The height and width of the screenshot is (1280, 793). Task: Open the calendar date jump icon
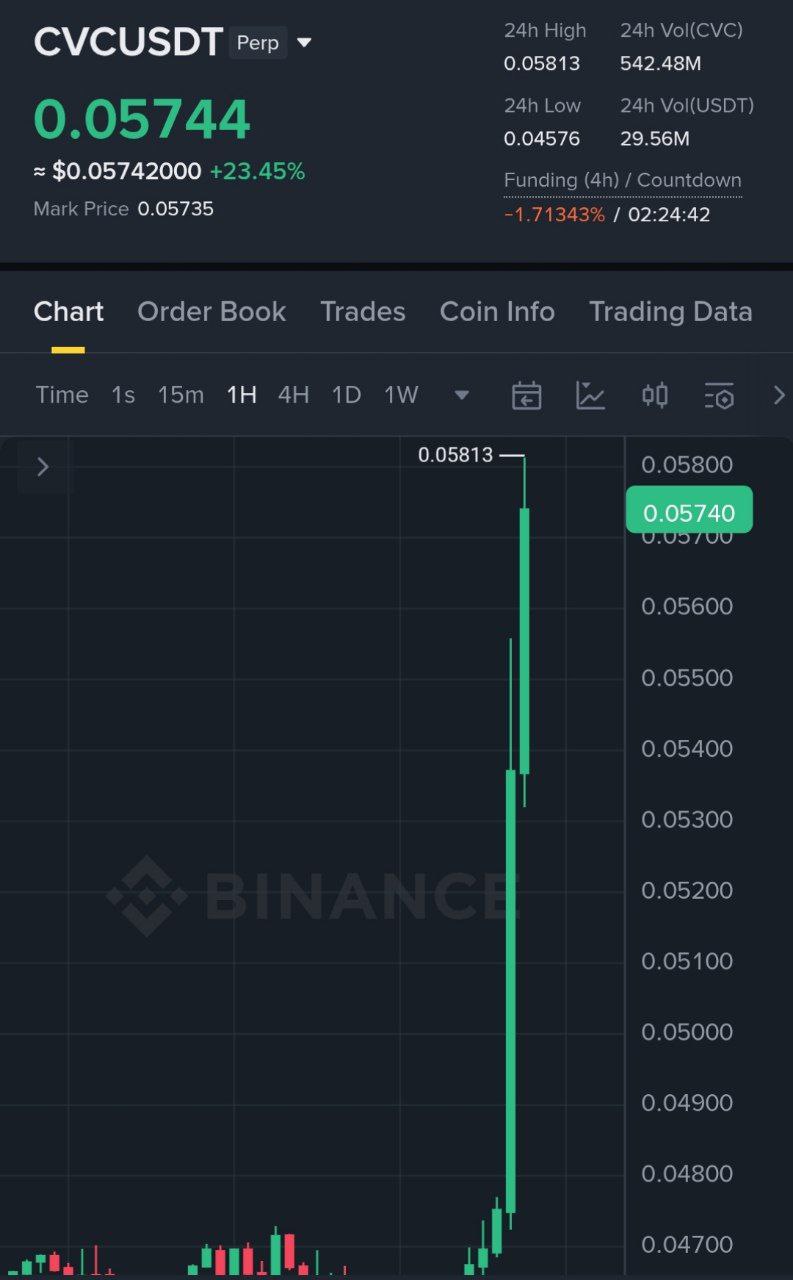pyautogui.click(x=526, y=396)
